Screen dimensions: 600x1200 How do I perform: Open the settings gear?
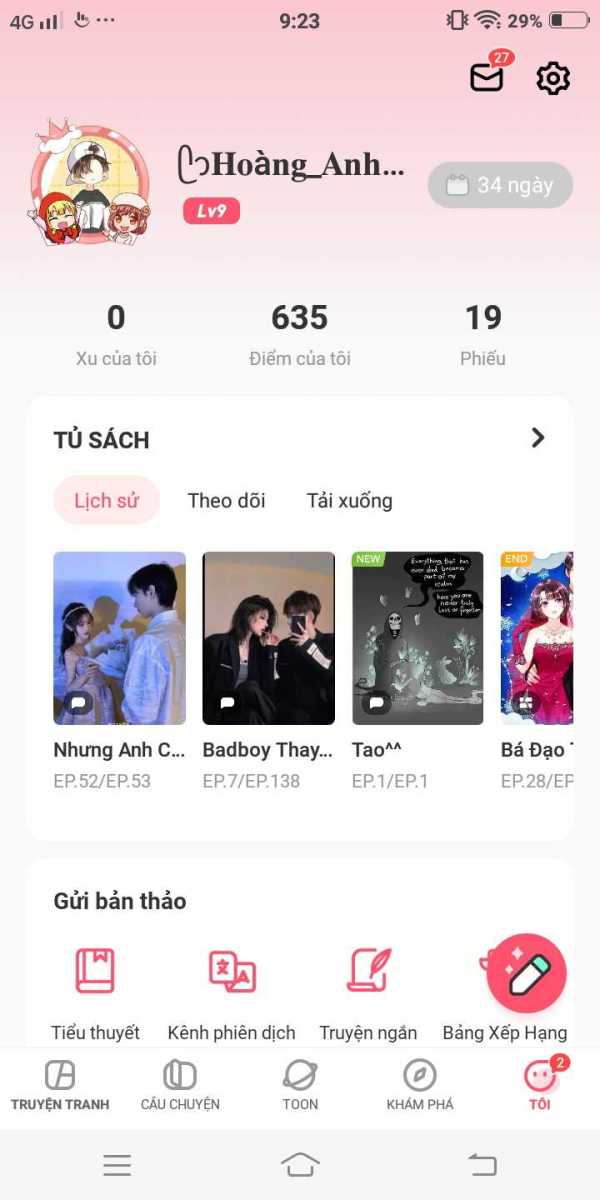(x=553, y=78)
